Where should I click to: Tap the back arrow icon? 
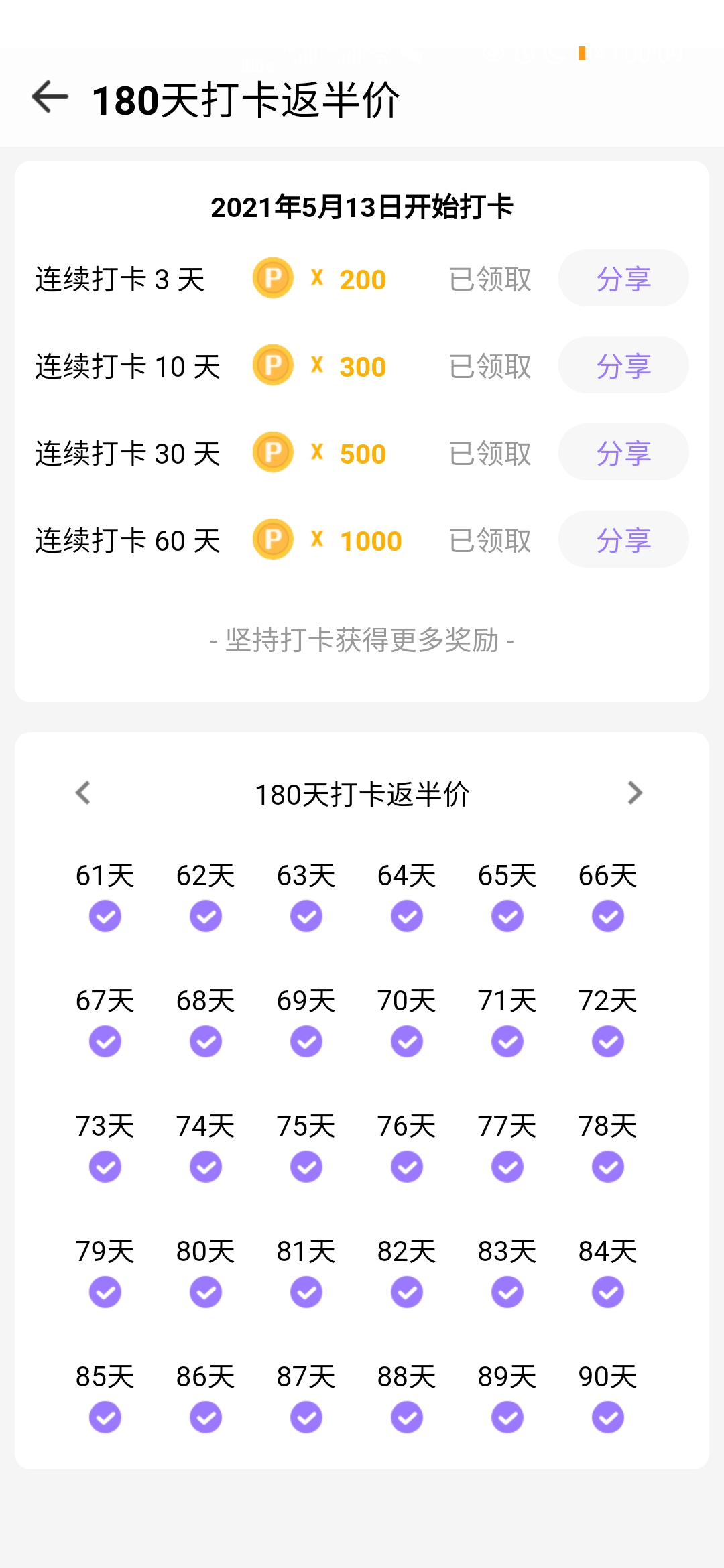49,96
